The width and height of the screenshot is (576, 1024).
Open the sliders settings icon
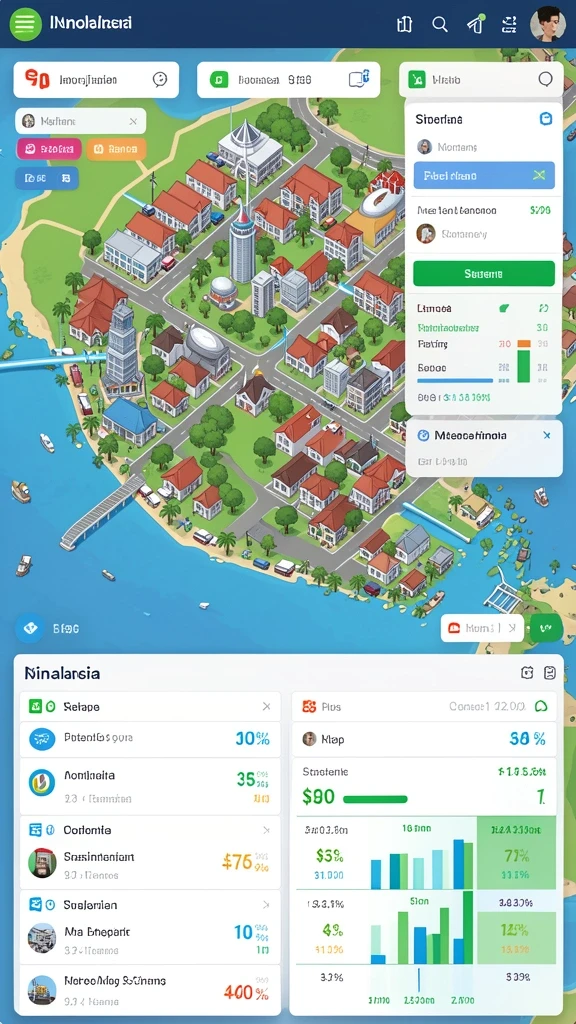pyautogui.click(x=509, y=24)
